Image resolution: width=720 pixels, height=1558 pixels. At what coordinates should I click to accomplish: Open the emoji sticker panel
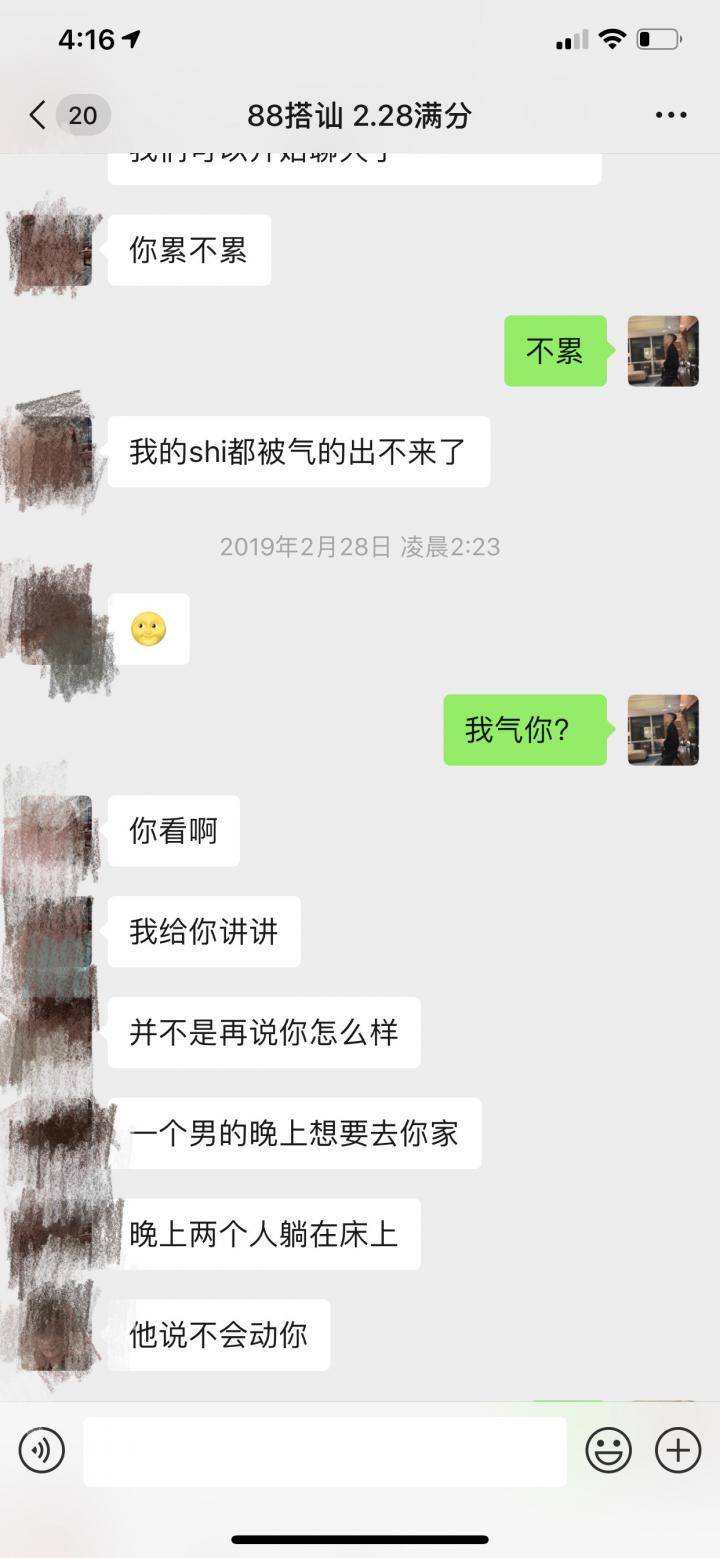(608, 1451)
